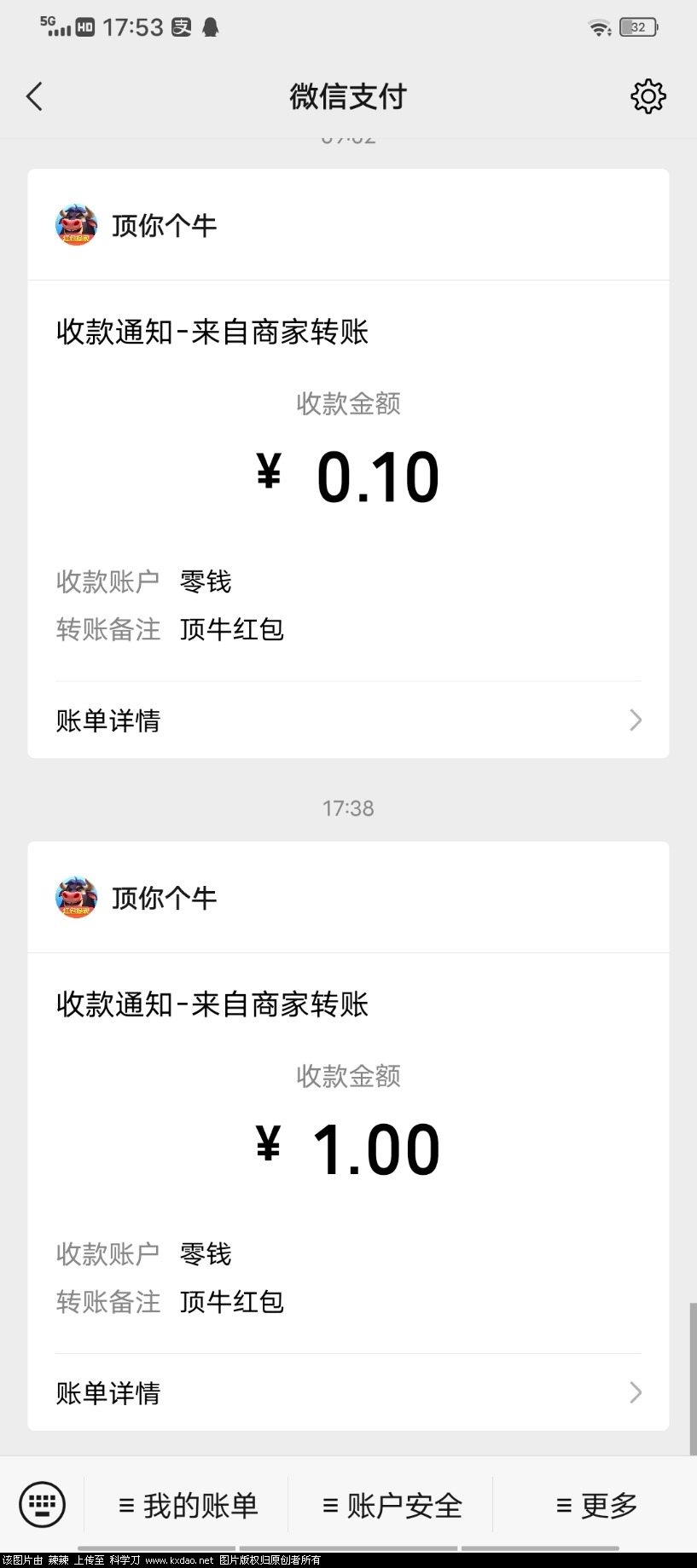The image size is (697, 1568).
Task: Click the 顶你个牛 bull avatar on first message
Action: tap(76, 225)
